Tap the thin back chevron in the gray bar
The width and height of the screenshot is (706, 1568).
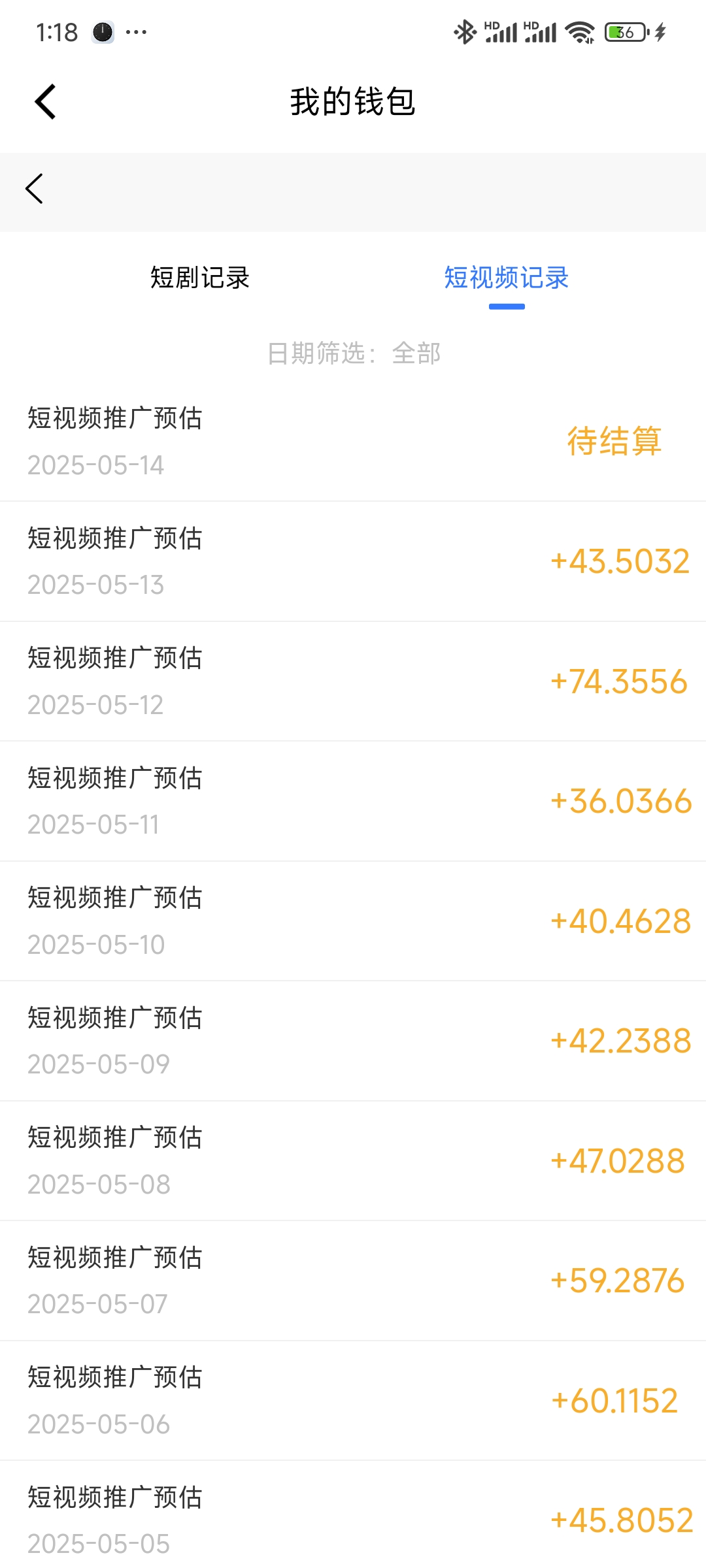(x=35, y=189)
